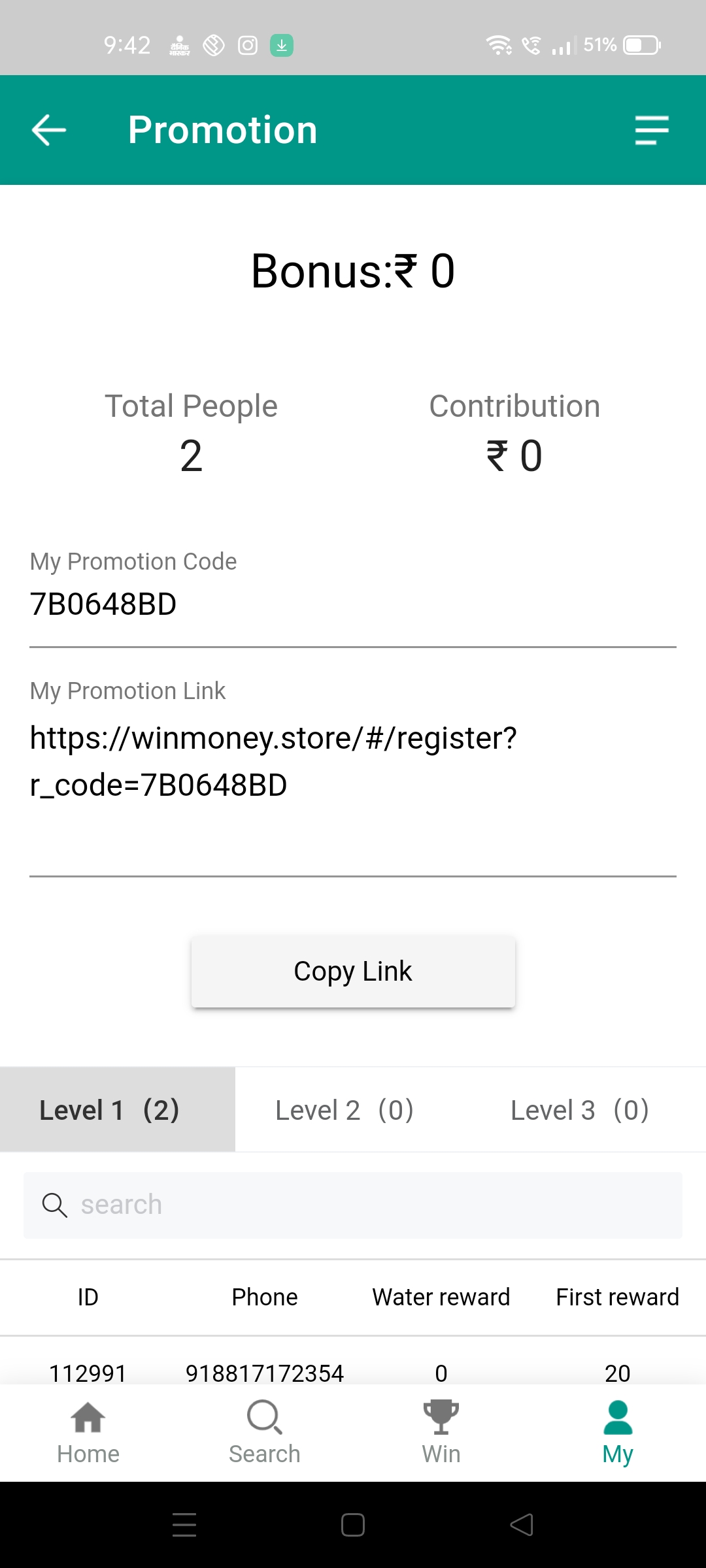Tap the system back button
The width and height of the screenshot is (706, 1568).
tap(522, 1526)
